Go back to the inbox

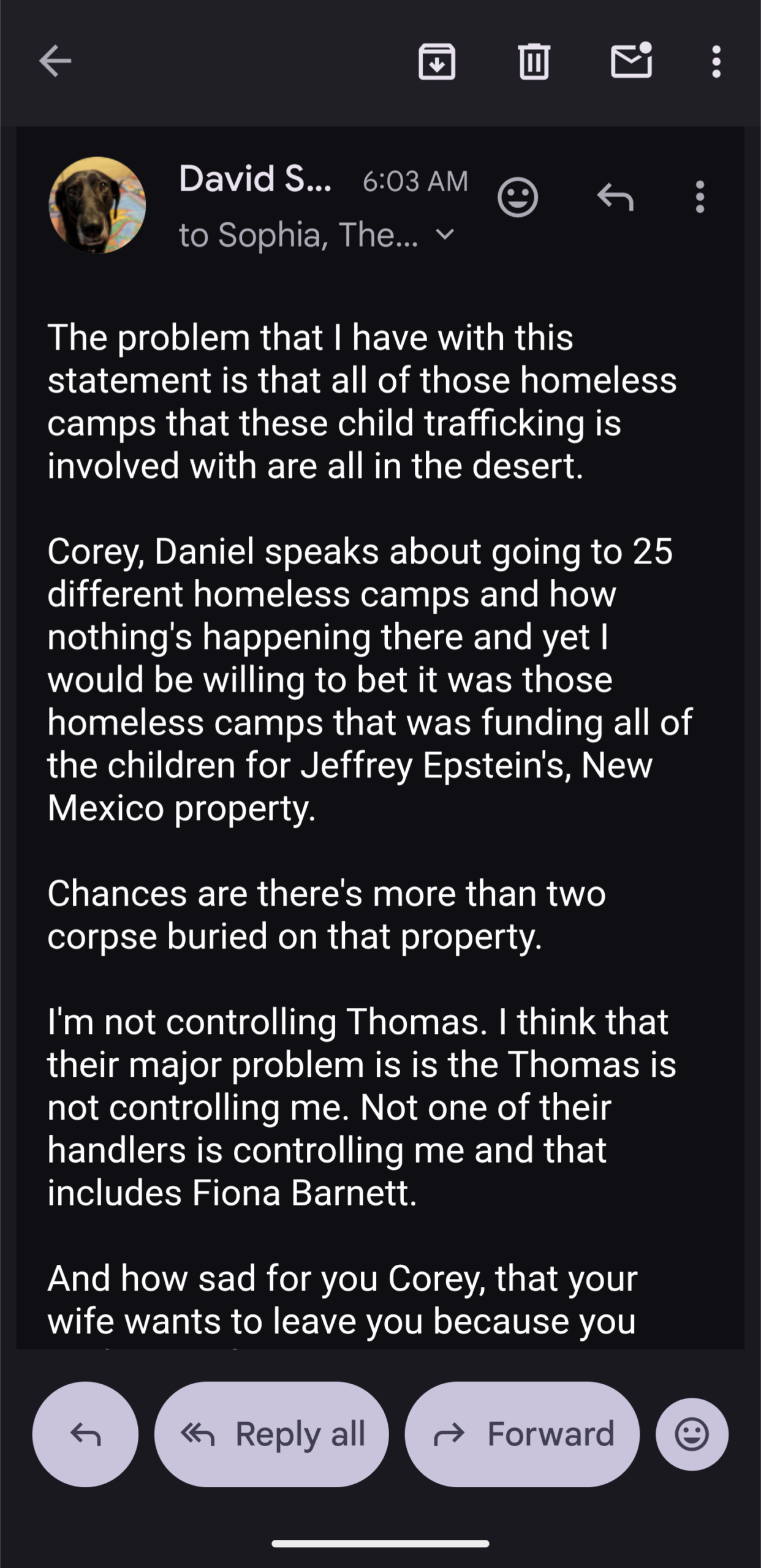click(55, 61)
